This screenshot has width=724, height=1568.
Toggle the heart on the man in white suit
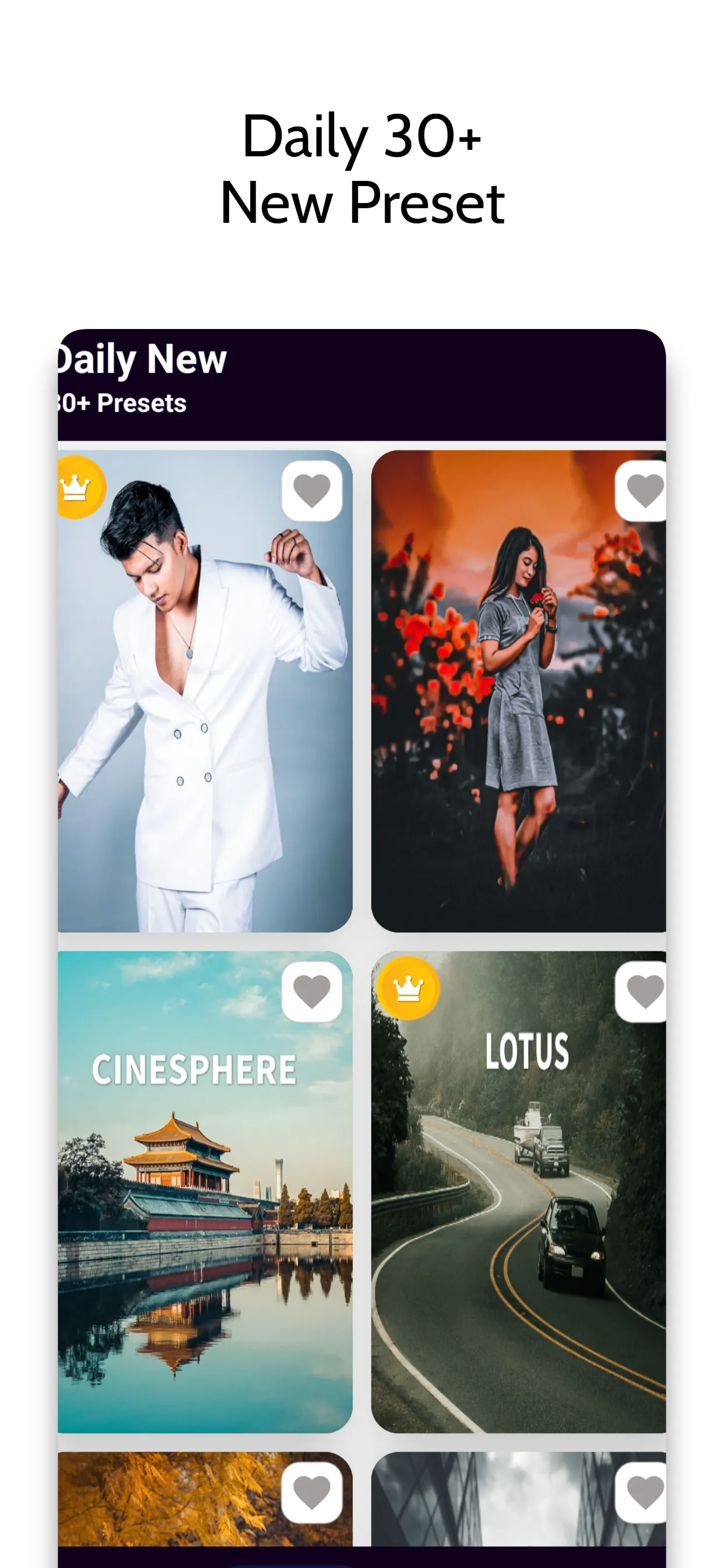[312, 491]
